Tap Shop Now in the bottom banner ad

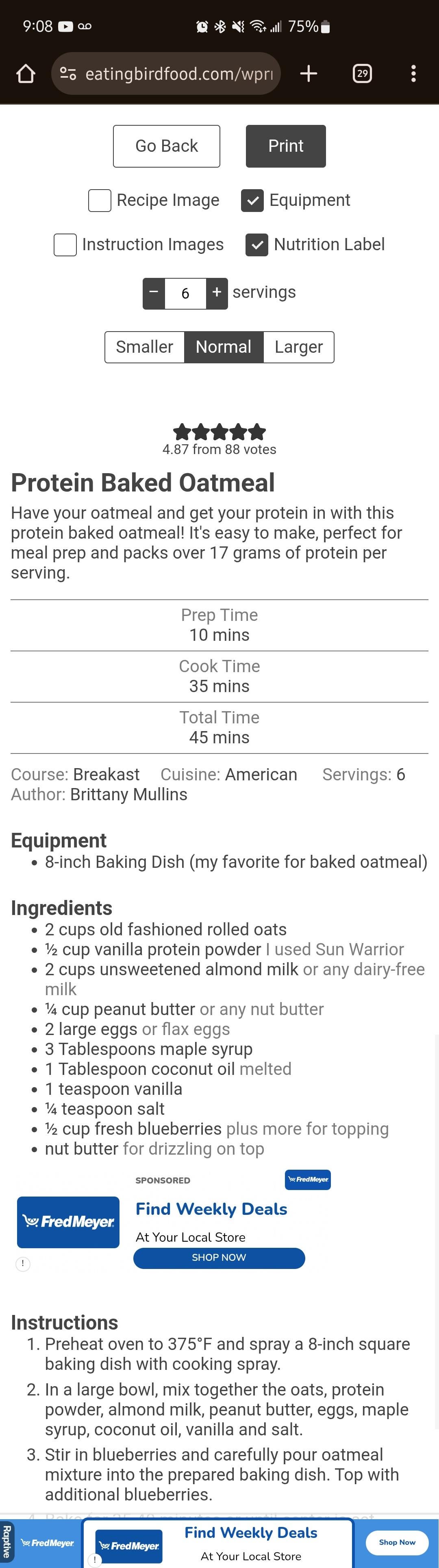[396, 1542]
